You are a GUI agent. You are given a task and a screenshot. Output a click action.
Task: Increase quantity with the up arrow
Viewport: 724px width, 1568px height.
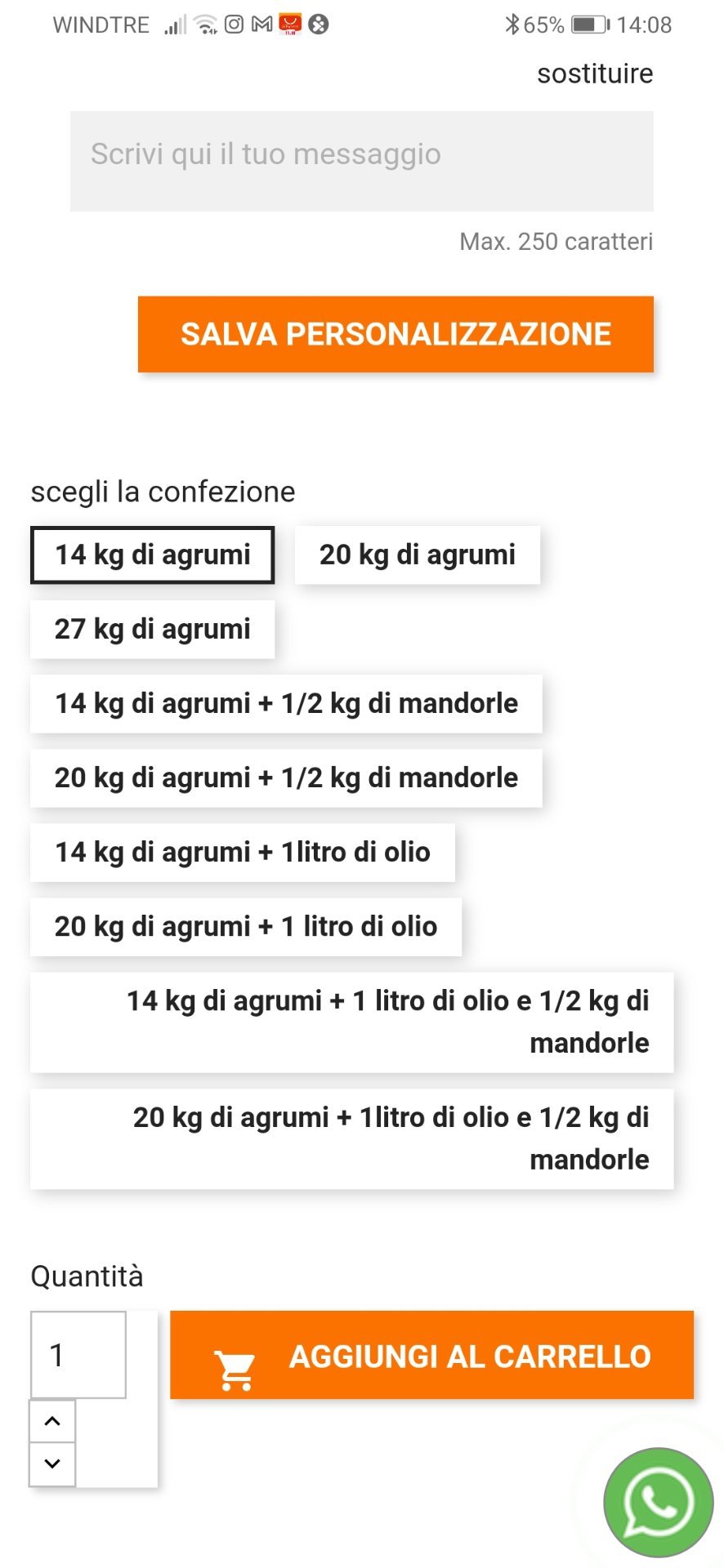tap(52, 1421)
